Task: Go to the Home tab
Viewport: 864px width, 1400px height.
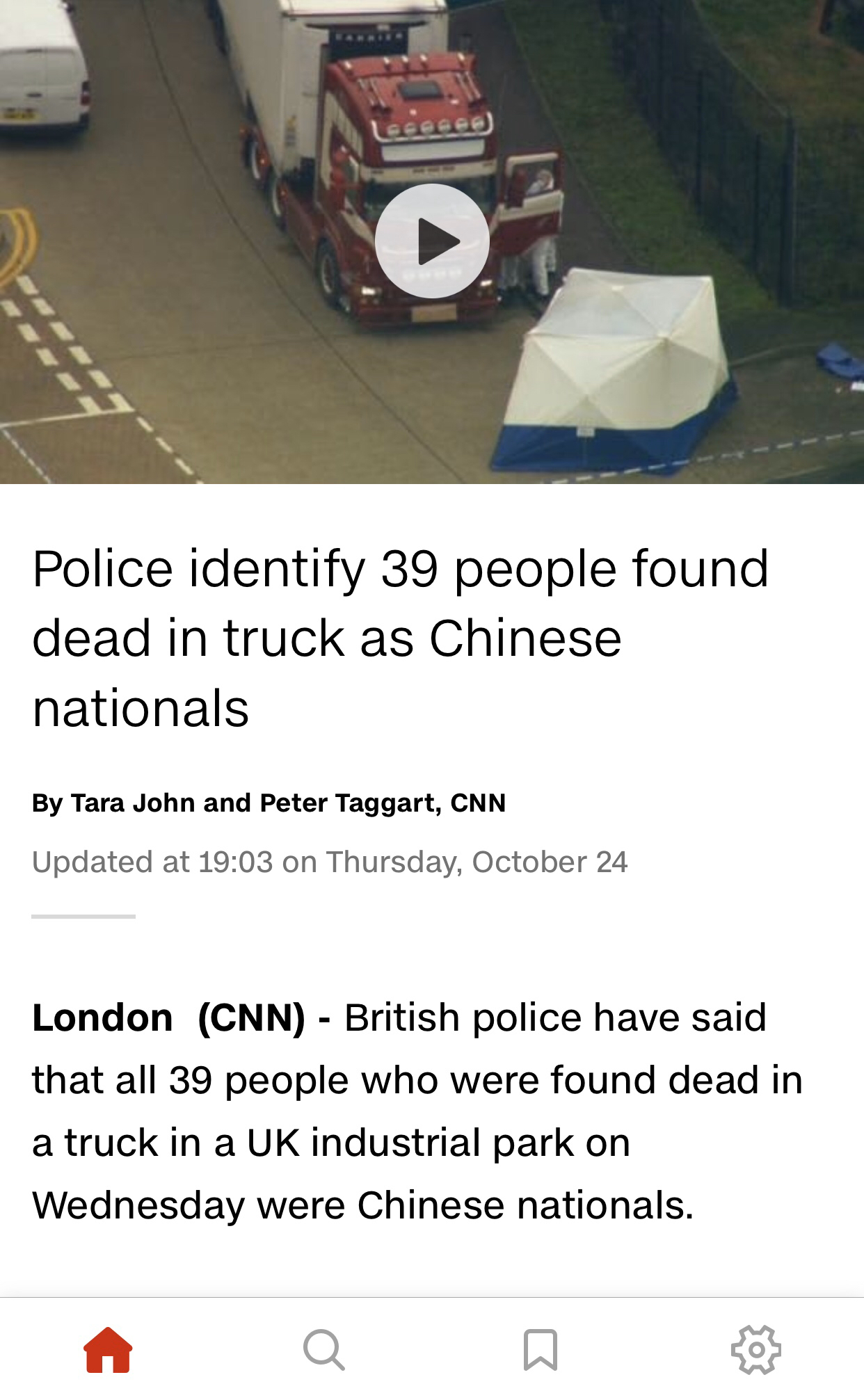Action: coord(108,1349)
